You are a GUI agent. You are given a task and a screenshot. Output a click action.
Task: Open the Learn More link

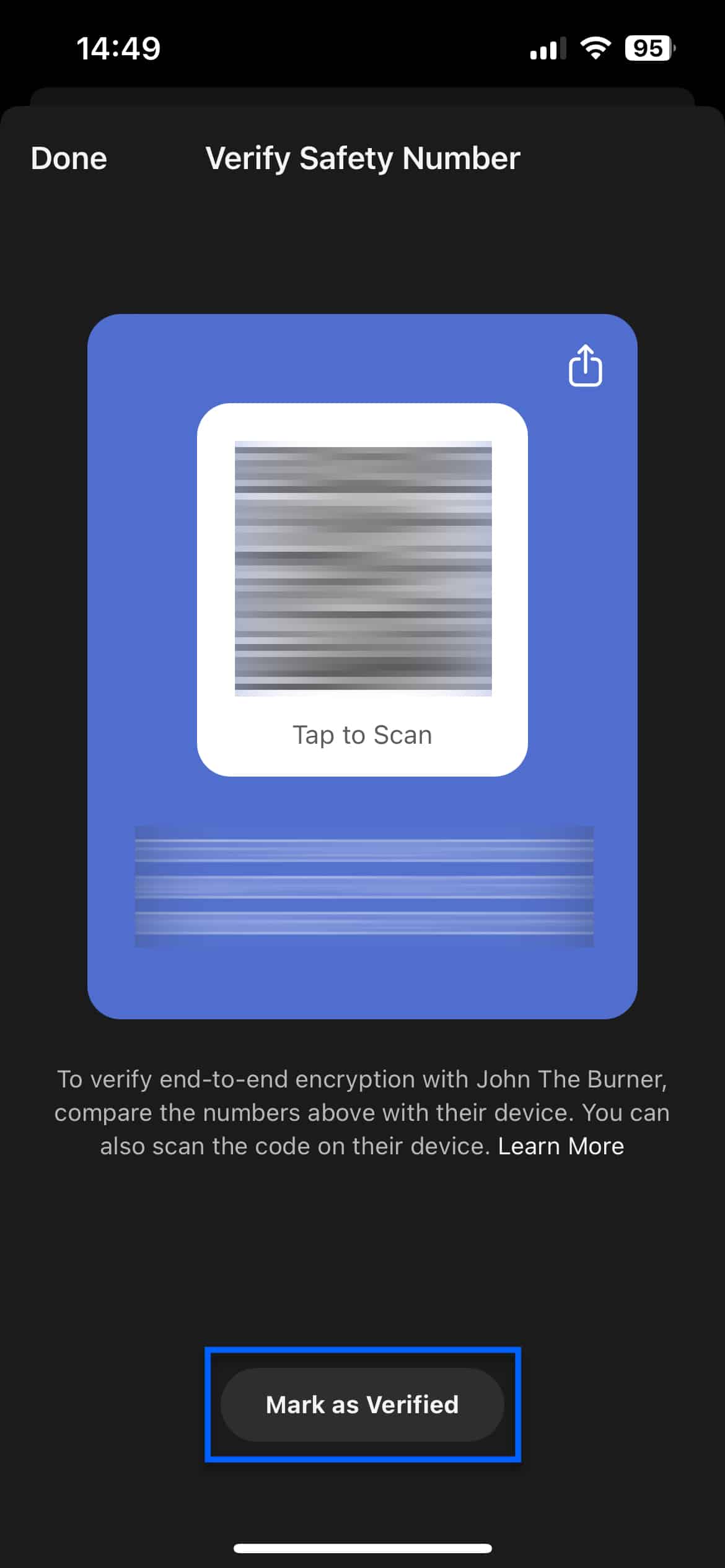point(561,1146)
